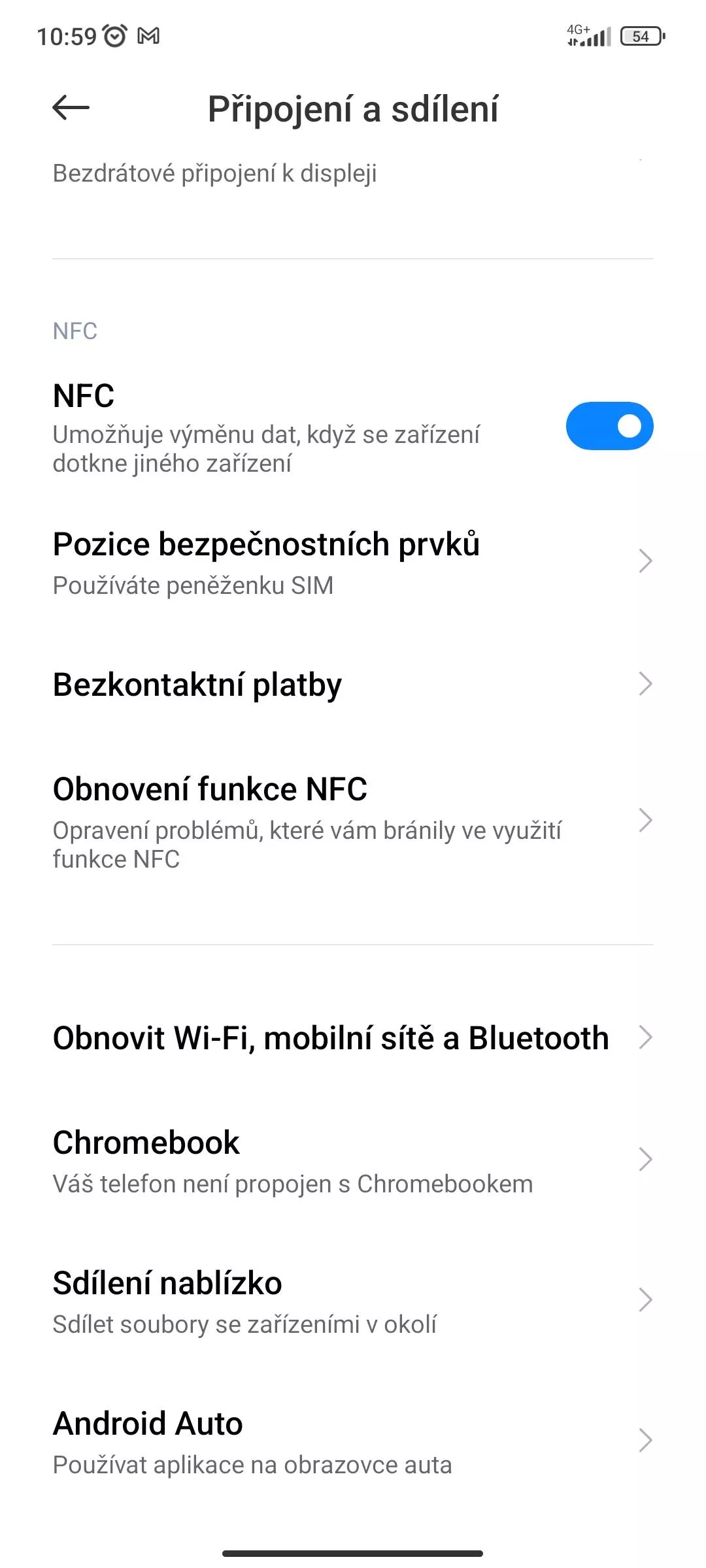Open Bezkontaktní platby settings
This screenshot has width=706, height=1568.
click(x=353, y=685)
